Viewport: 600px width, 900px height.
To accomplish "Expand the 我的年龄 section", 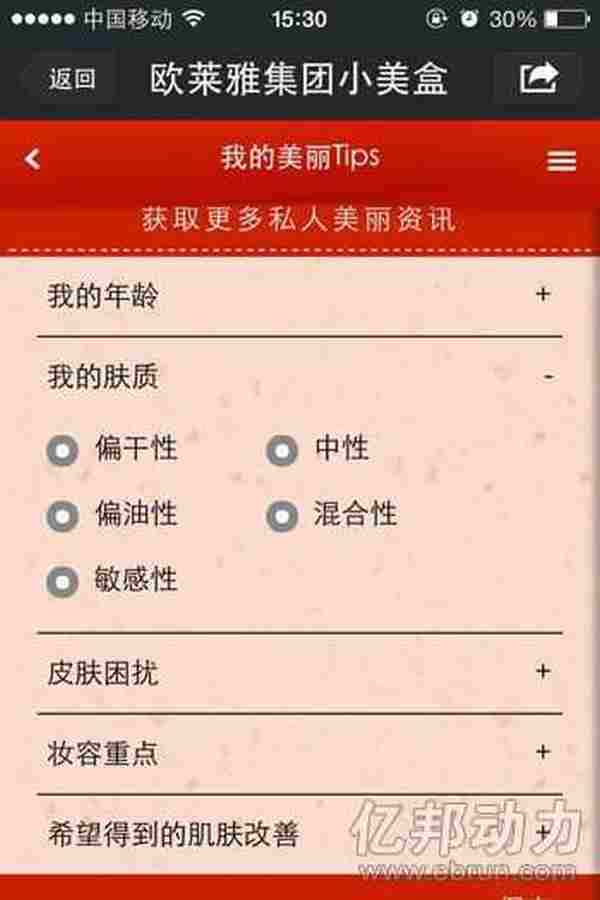I will 543,294.
